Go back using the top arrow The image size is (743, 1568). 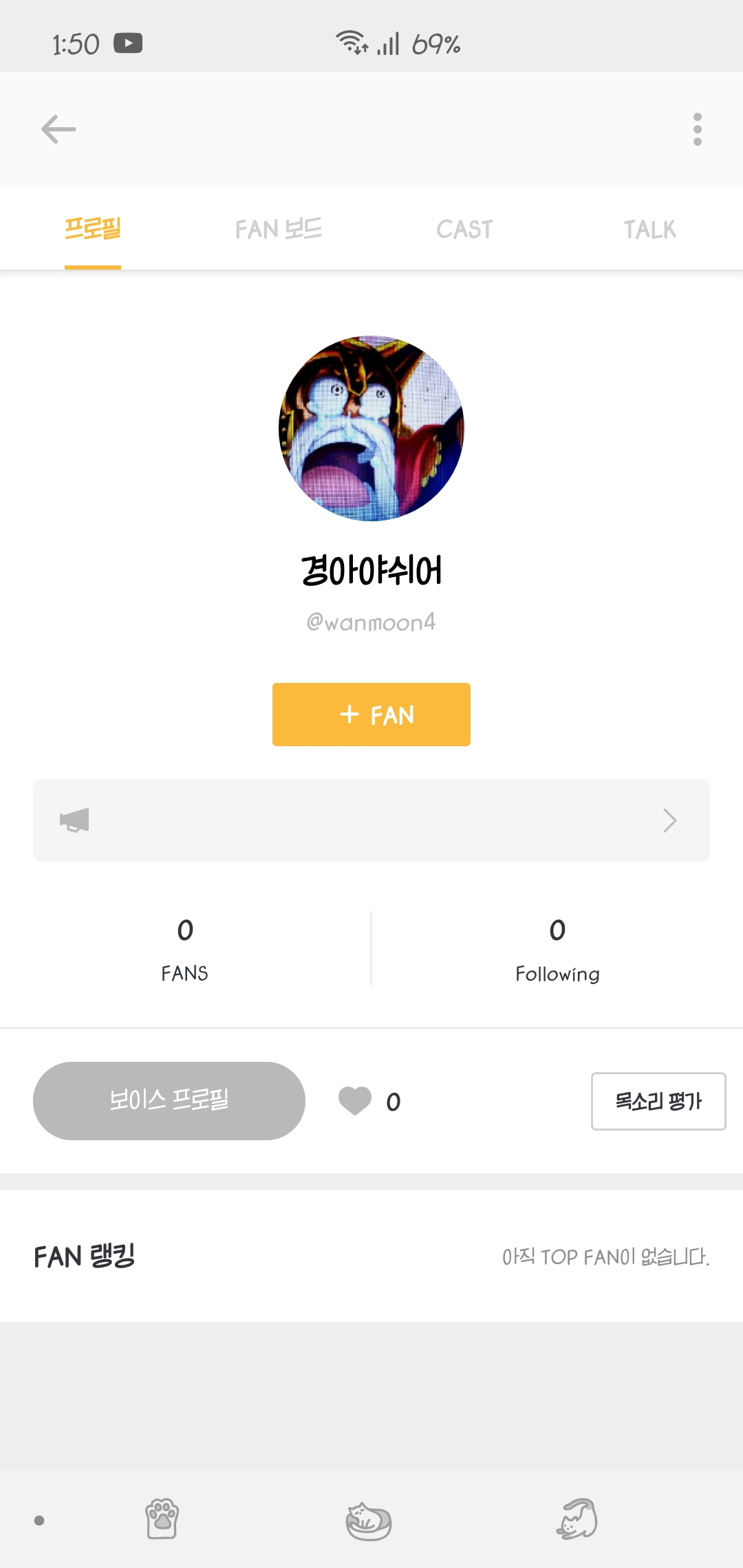click(58, 129)
